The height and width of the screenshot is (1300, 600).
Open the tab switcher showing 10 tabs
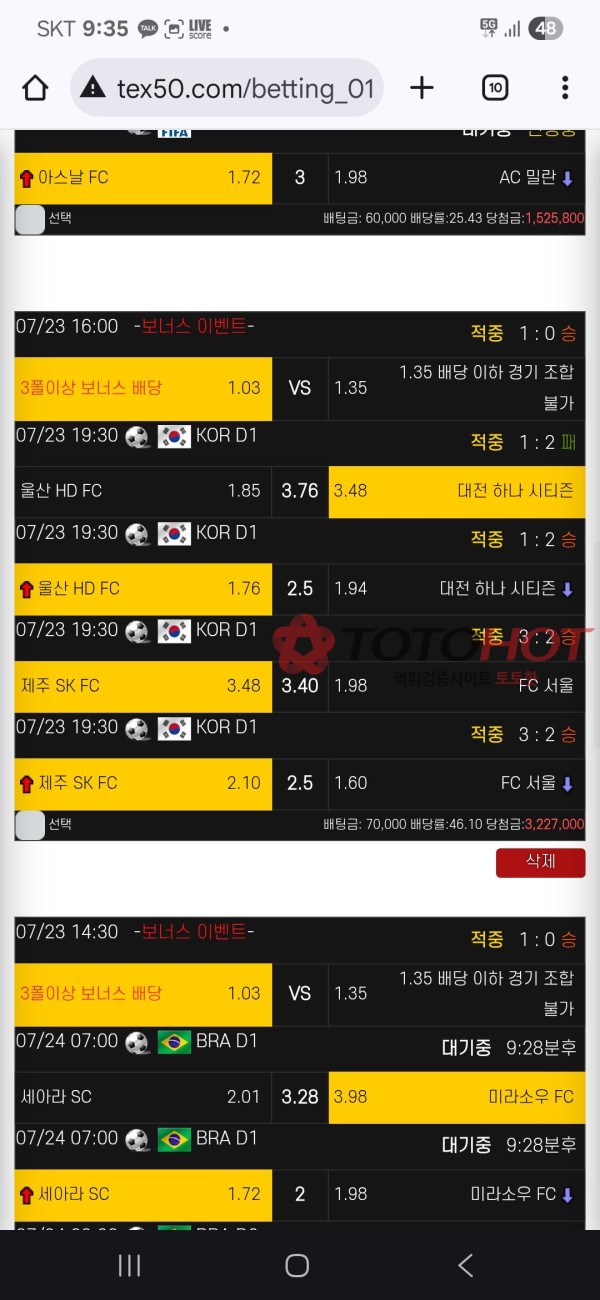(x=495, y=88)
